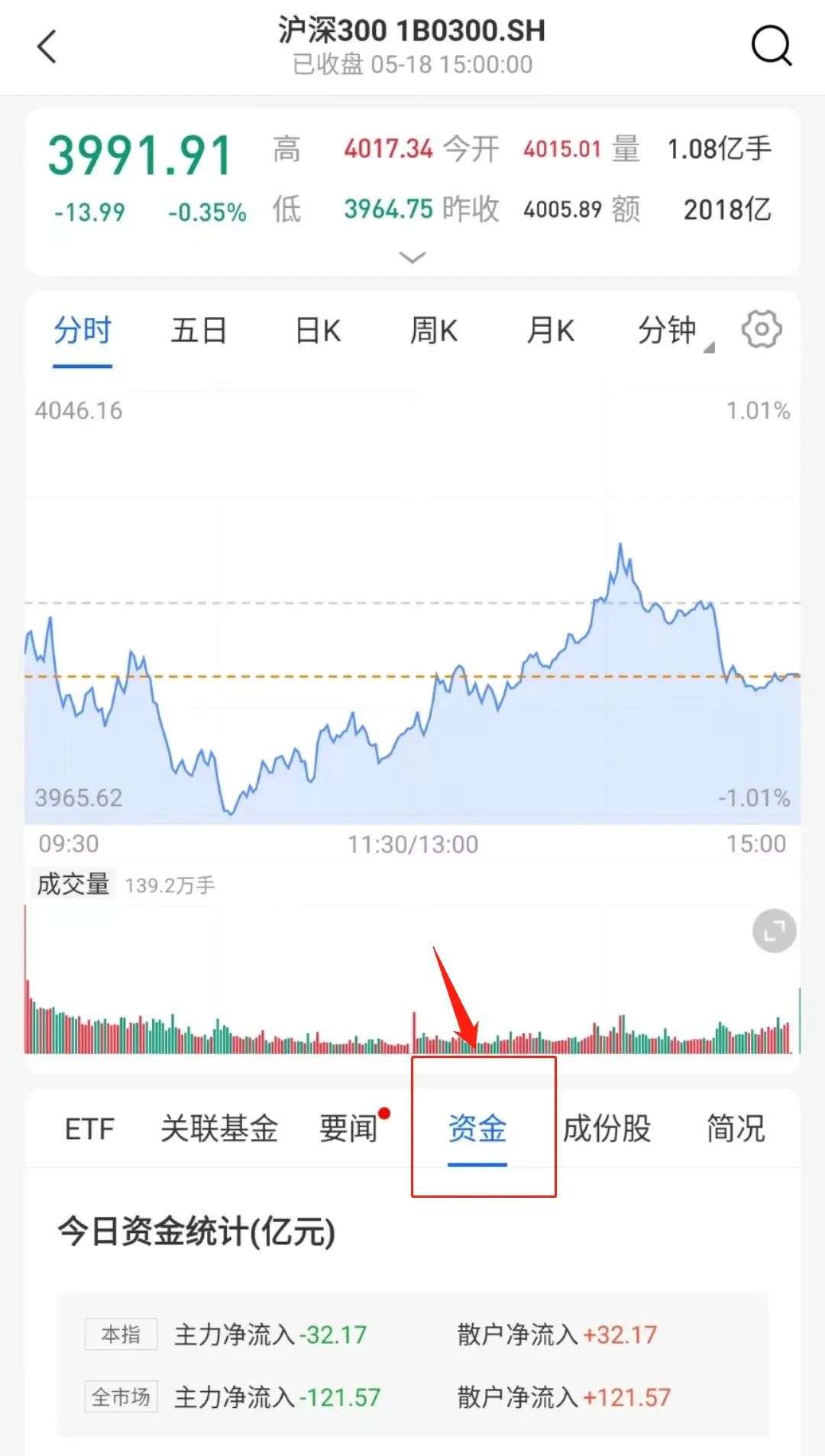Select the 月K chart tab
Viewport: 825px width, 1456px height.
(x=551, y=331)
